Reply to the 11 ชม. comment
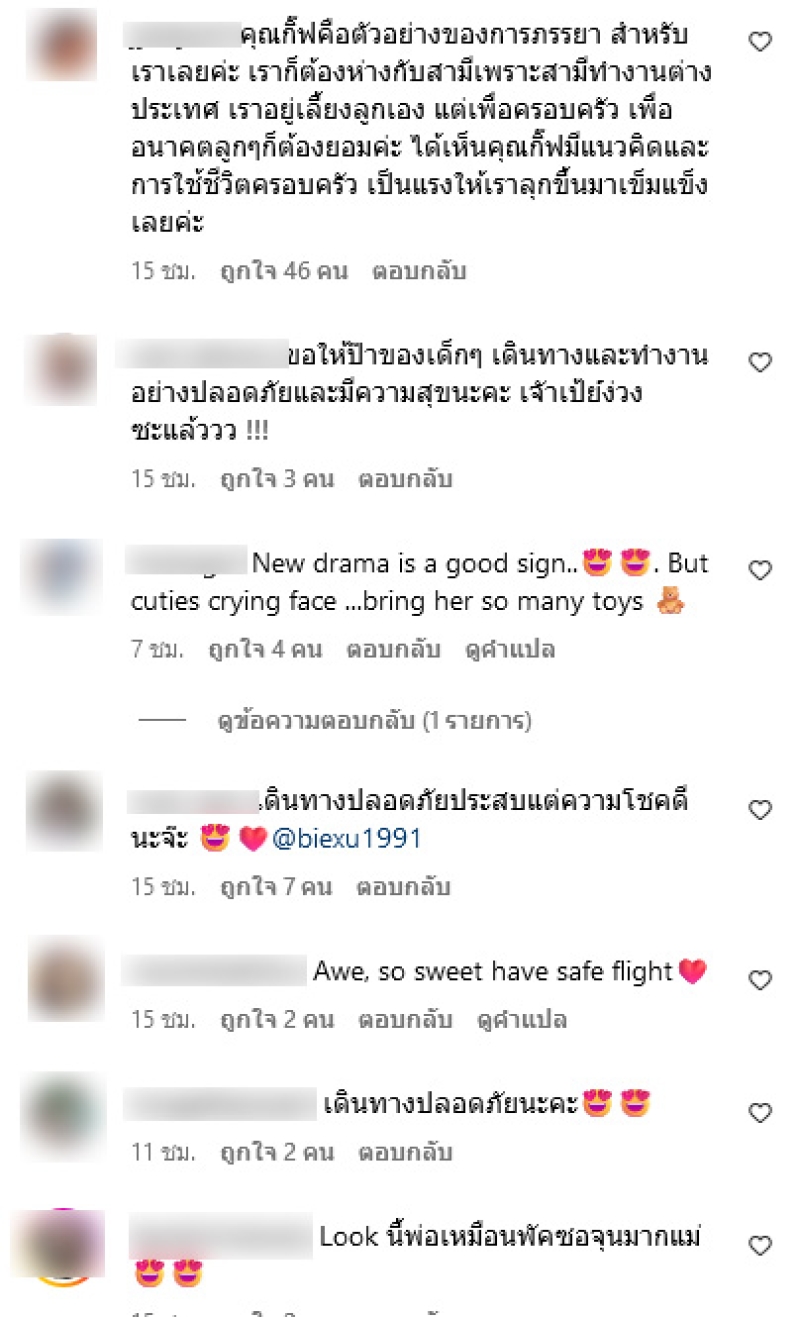 (405, 1152)
